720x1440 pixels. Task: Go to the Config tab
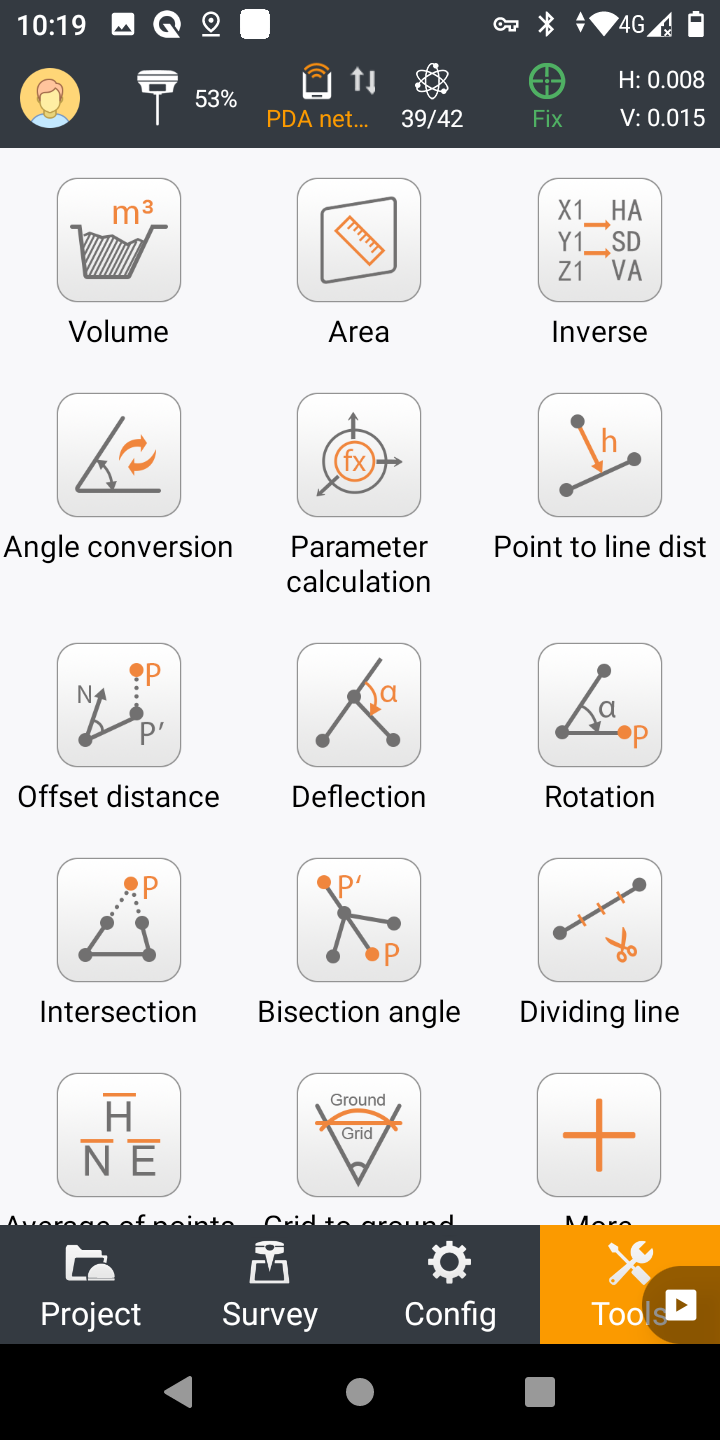[x=450, y=1285]
